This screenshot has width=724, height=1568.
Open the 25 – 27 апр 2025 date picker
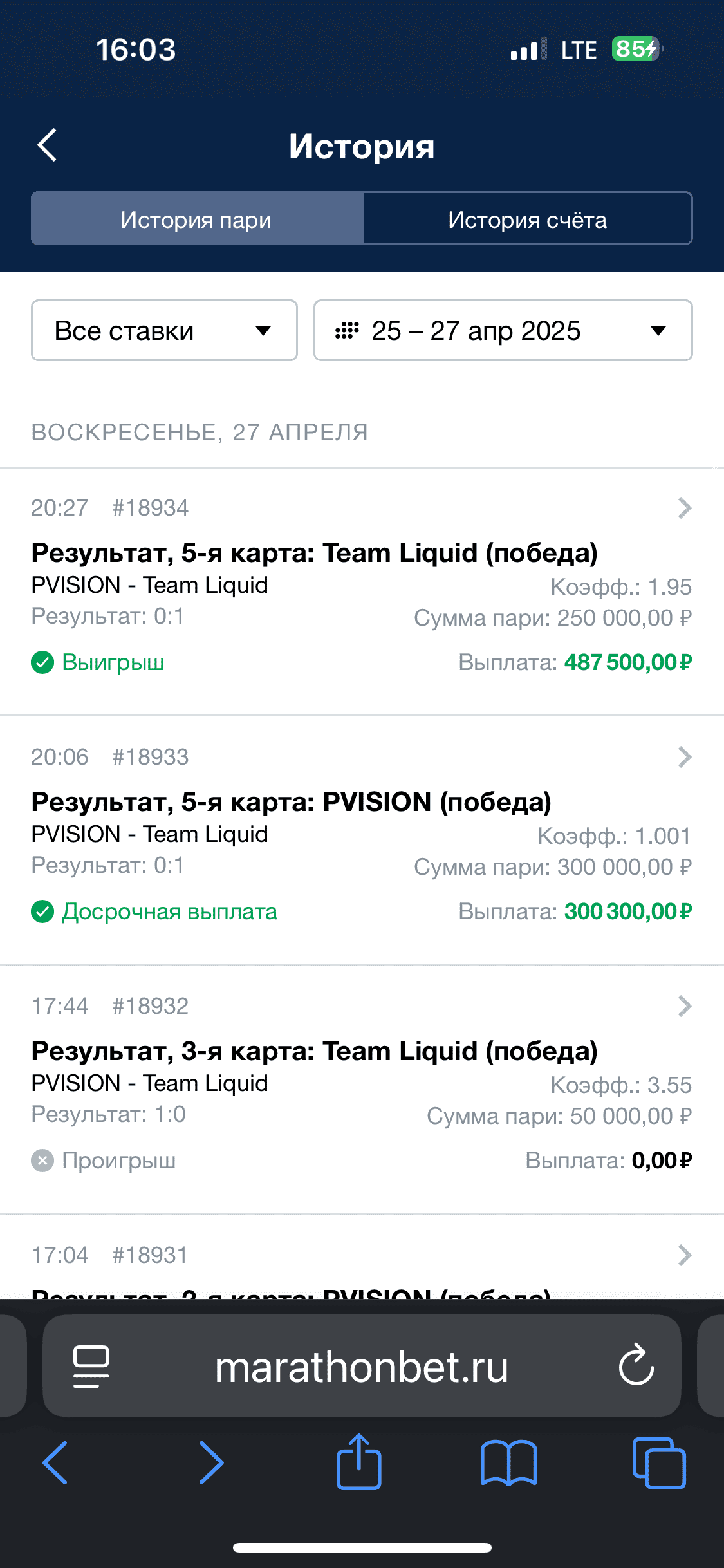point(503,330)
